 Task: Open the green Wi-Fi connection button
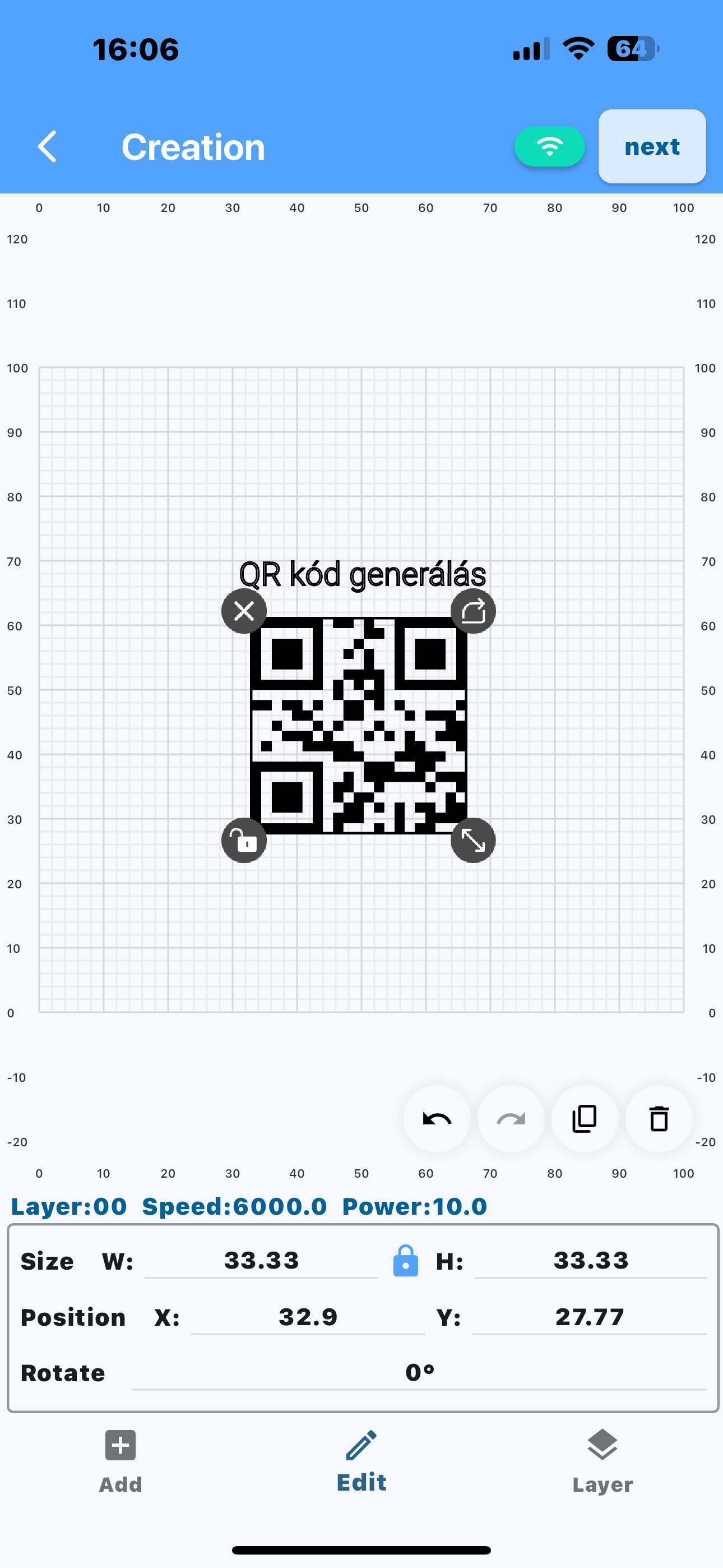point(549,147)
